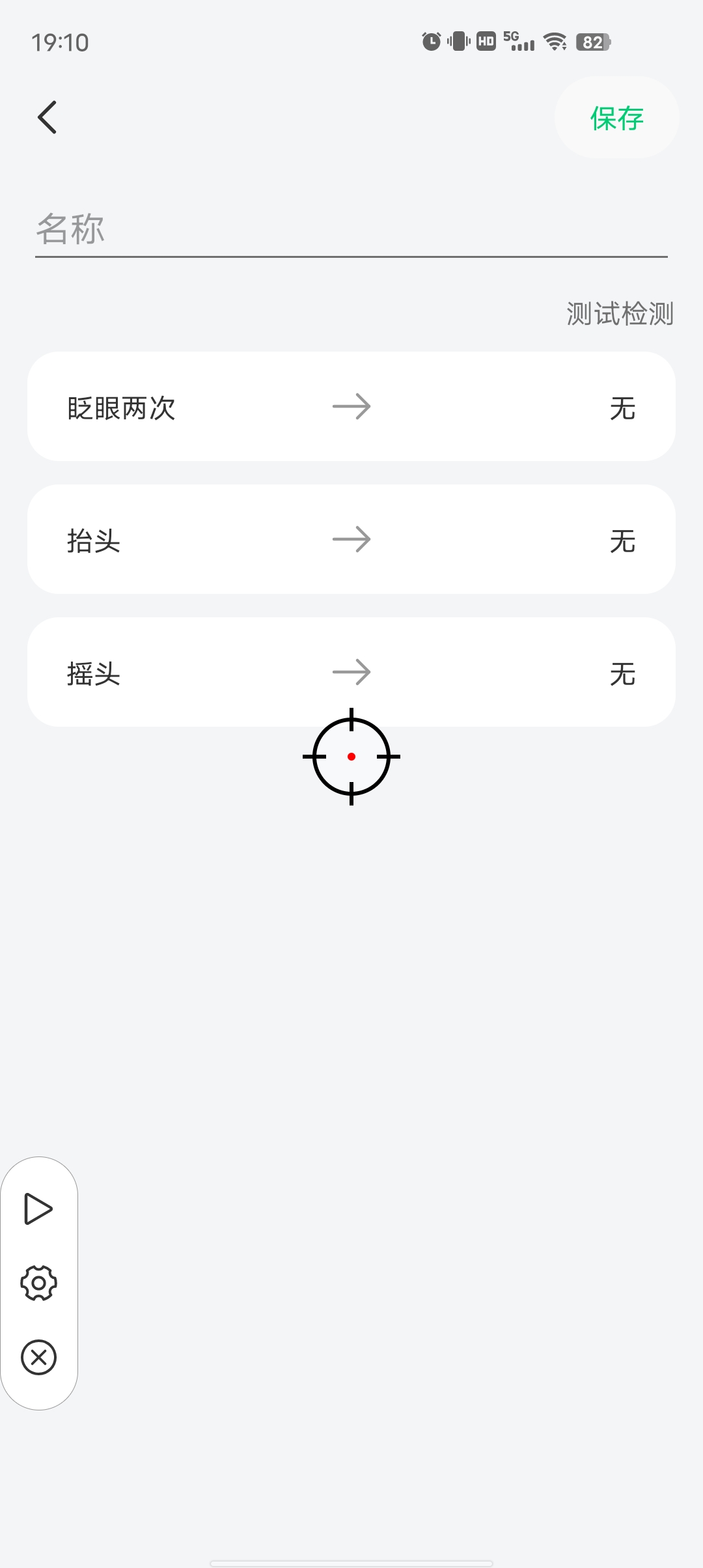
Task: Go back using the top-left arrow
Action: tap(48, 117)
